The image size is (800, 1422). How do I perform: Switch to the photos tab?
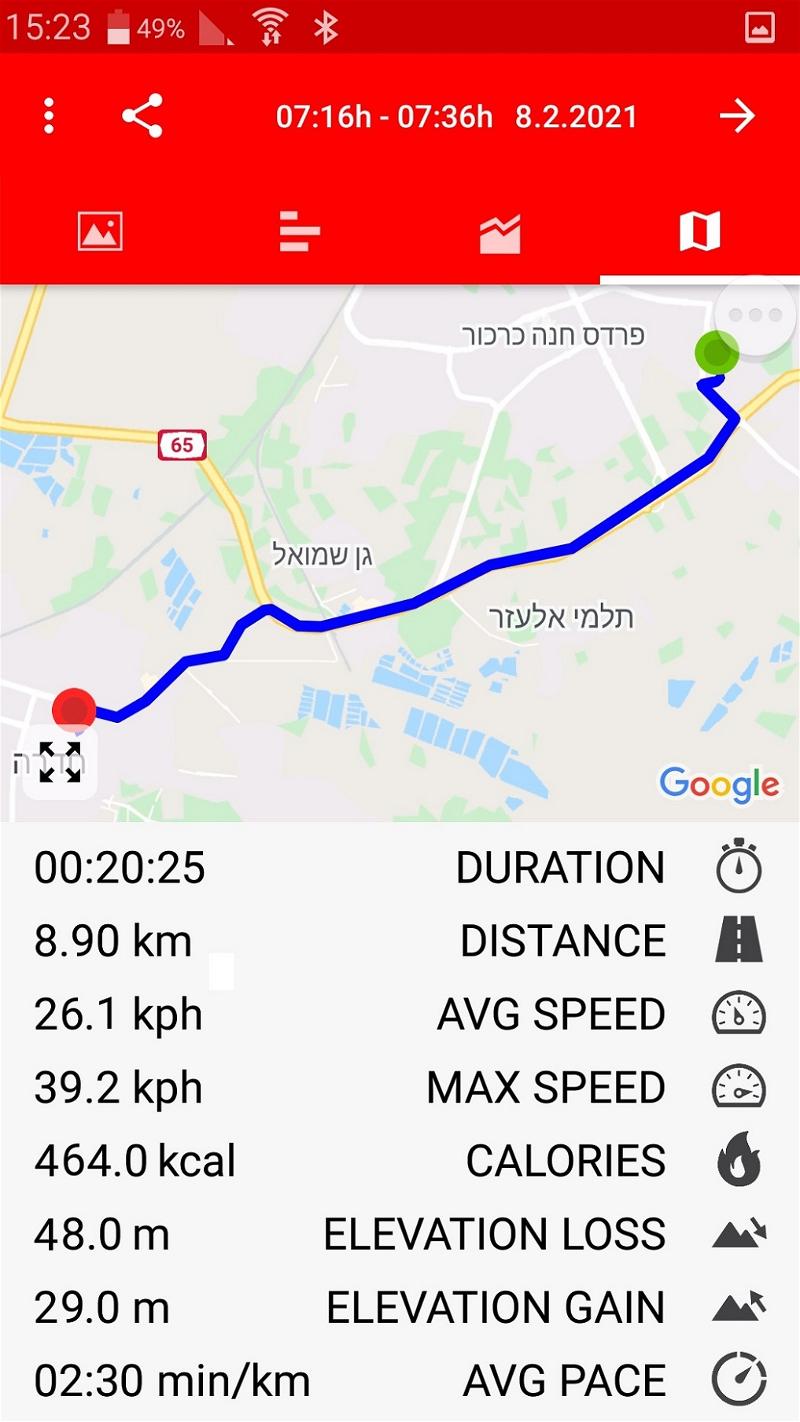(x=100, y=233)
